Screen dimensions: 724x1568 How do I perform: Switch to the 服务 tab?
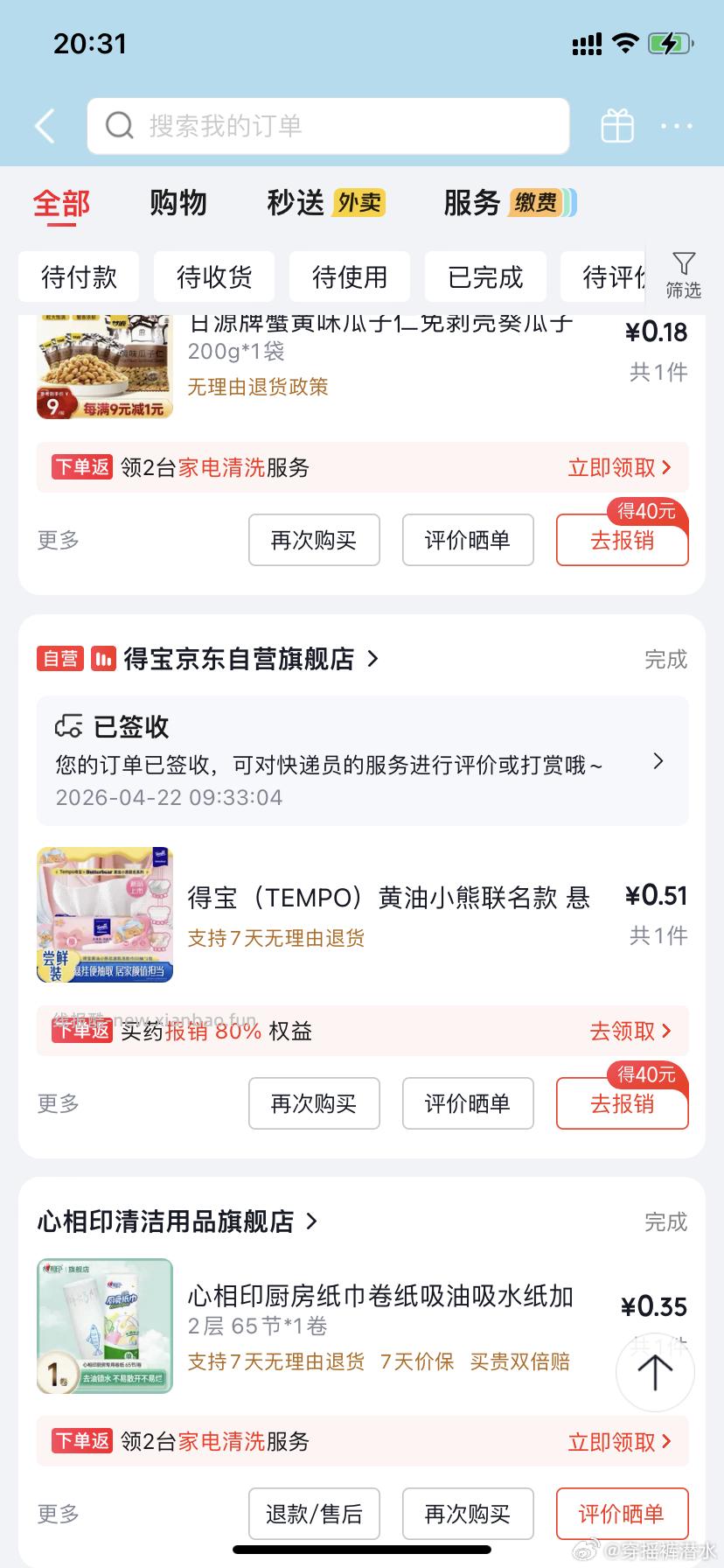473,204
